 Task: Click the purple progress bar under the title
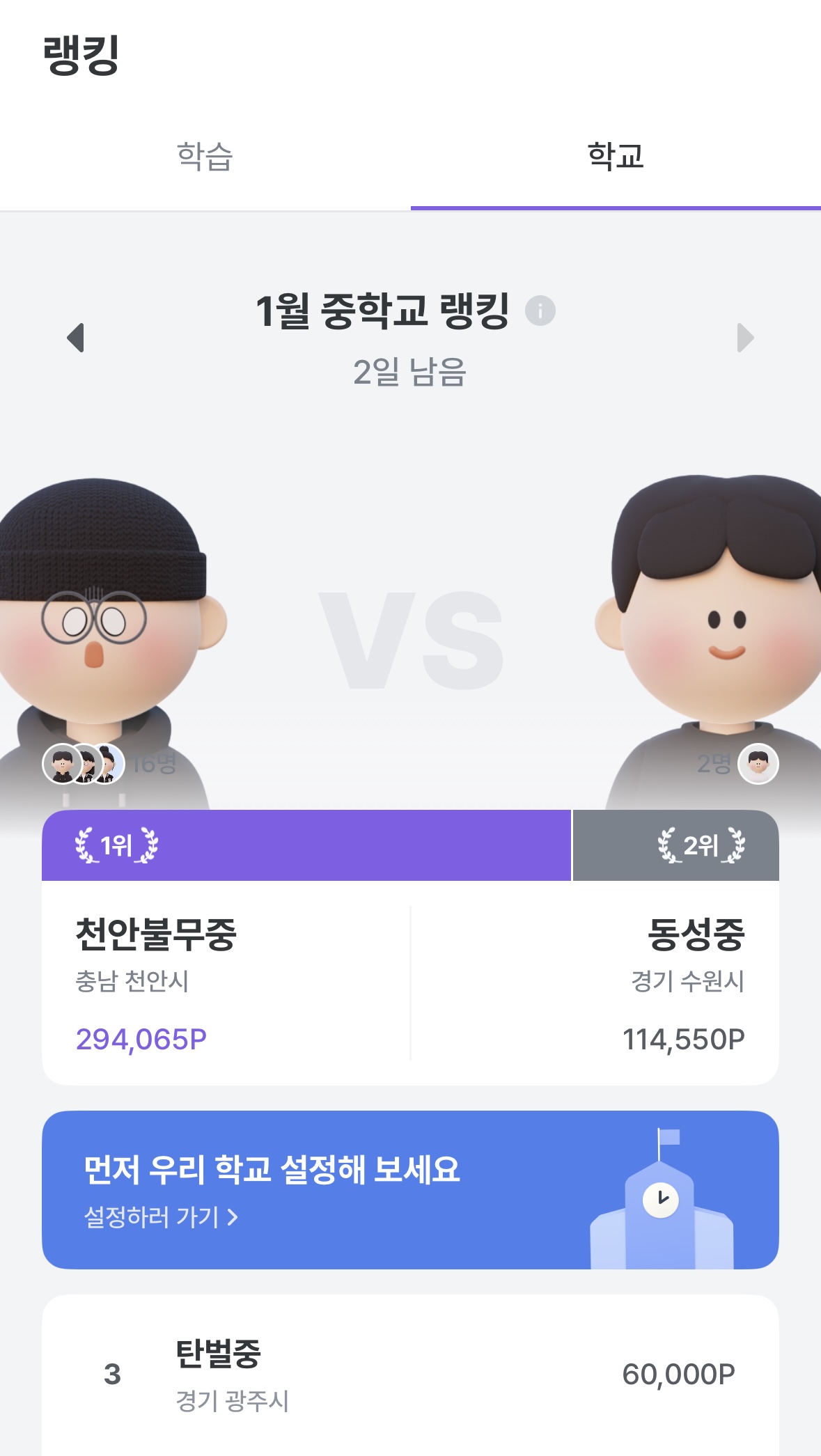616,206
